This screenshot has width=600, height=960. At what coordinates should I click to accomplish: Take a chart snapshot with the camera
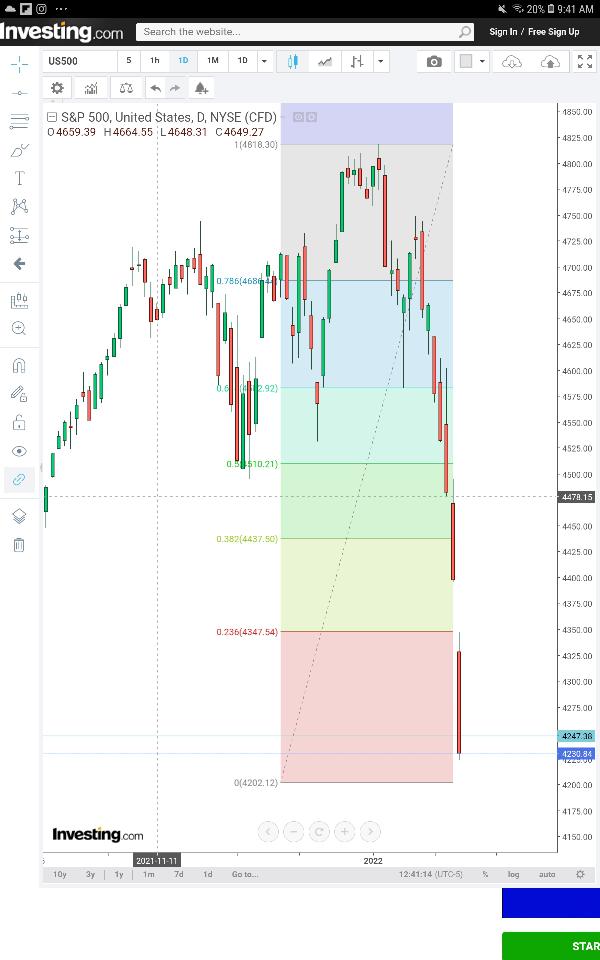point(433,61)
